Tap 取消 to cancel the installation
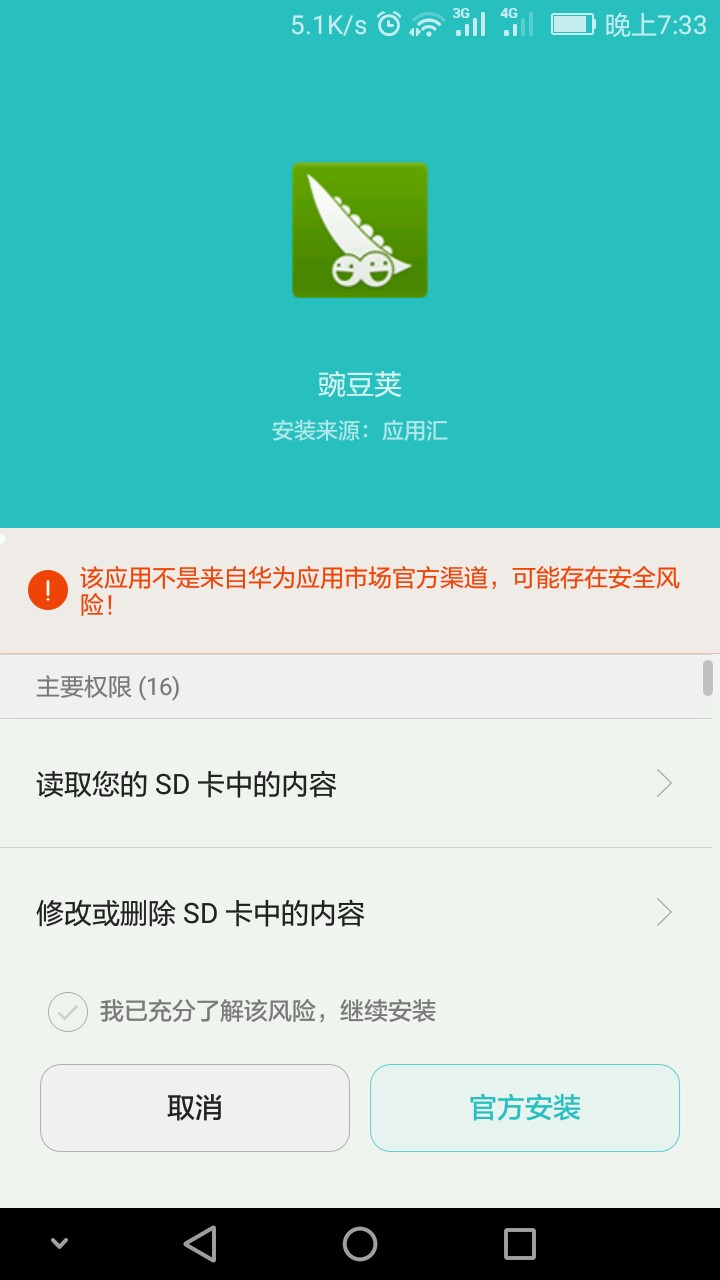Screen dimensions: 720x1280 [x=195, y=1108]
